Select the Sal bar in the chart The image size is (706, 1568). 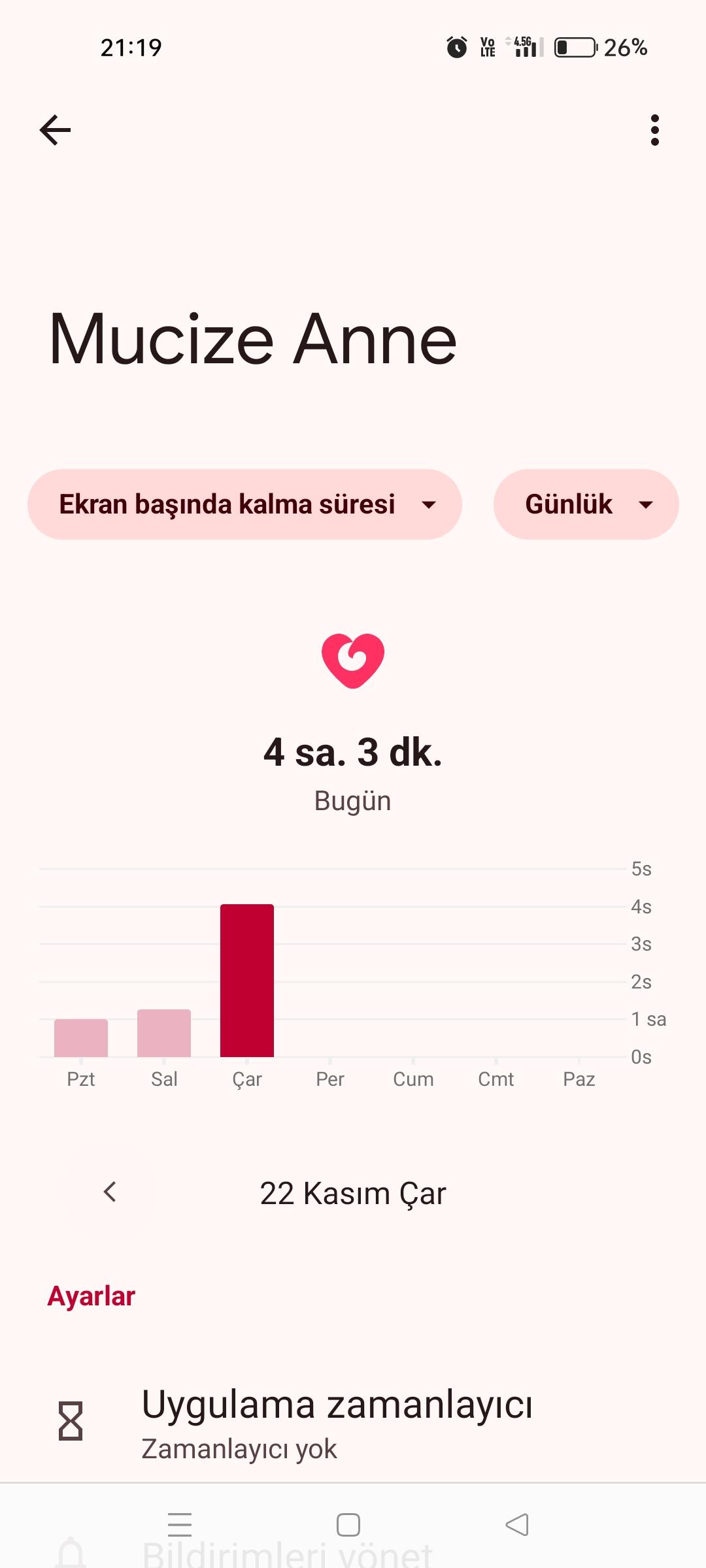coord(164,1033)
